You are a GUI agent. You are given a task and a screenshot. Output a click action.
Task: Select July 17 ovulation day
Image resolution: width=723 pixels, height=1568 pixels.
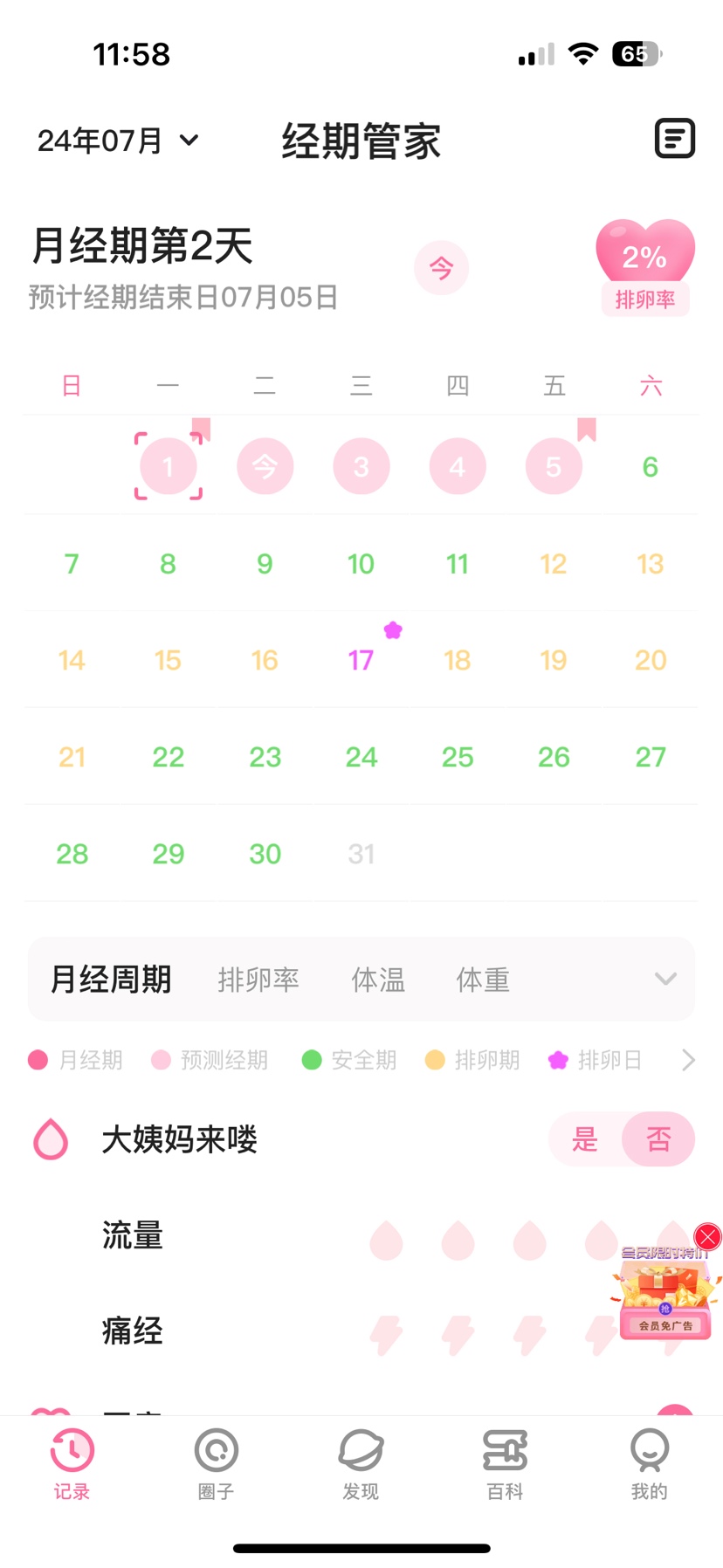[361, 659]
